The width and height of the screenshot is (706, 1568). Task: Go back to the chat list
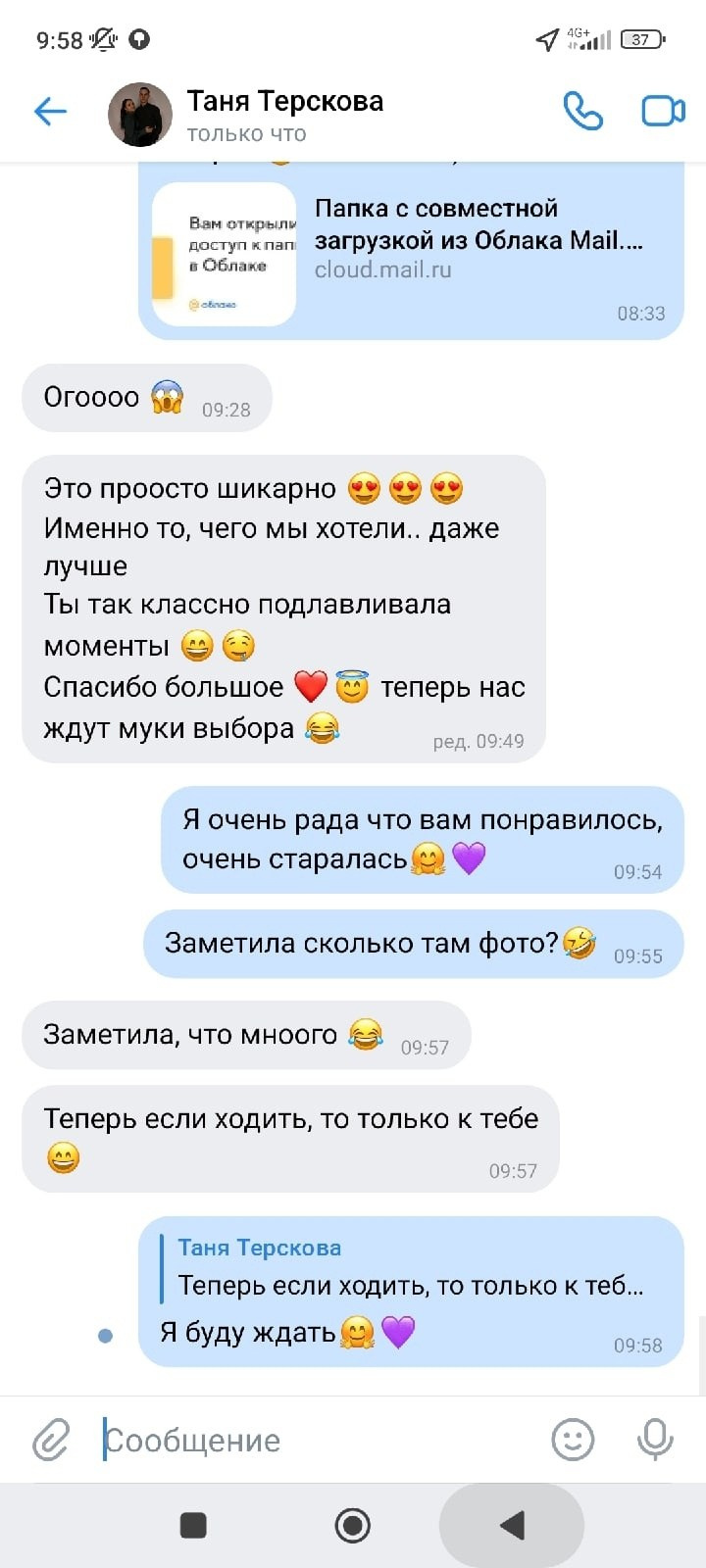pyautogui.click(x=50, y=112)
